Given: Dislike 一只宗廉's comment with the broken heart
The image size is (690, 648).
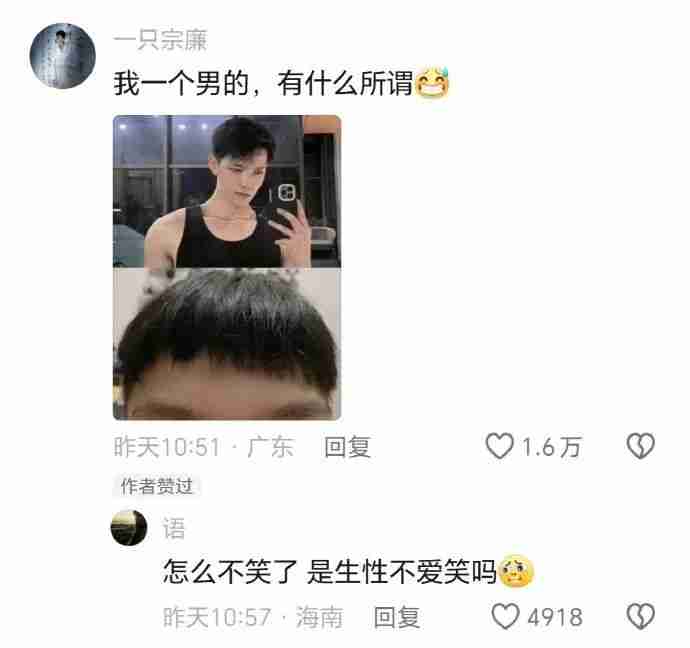Looking at the screenshot, I should [640, 447].
